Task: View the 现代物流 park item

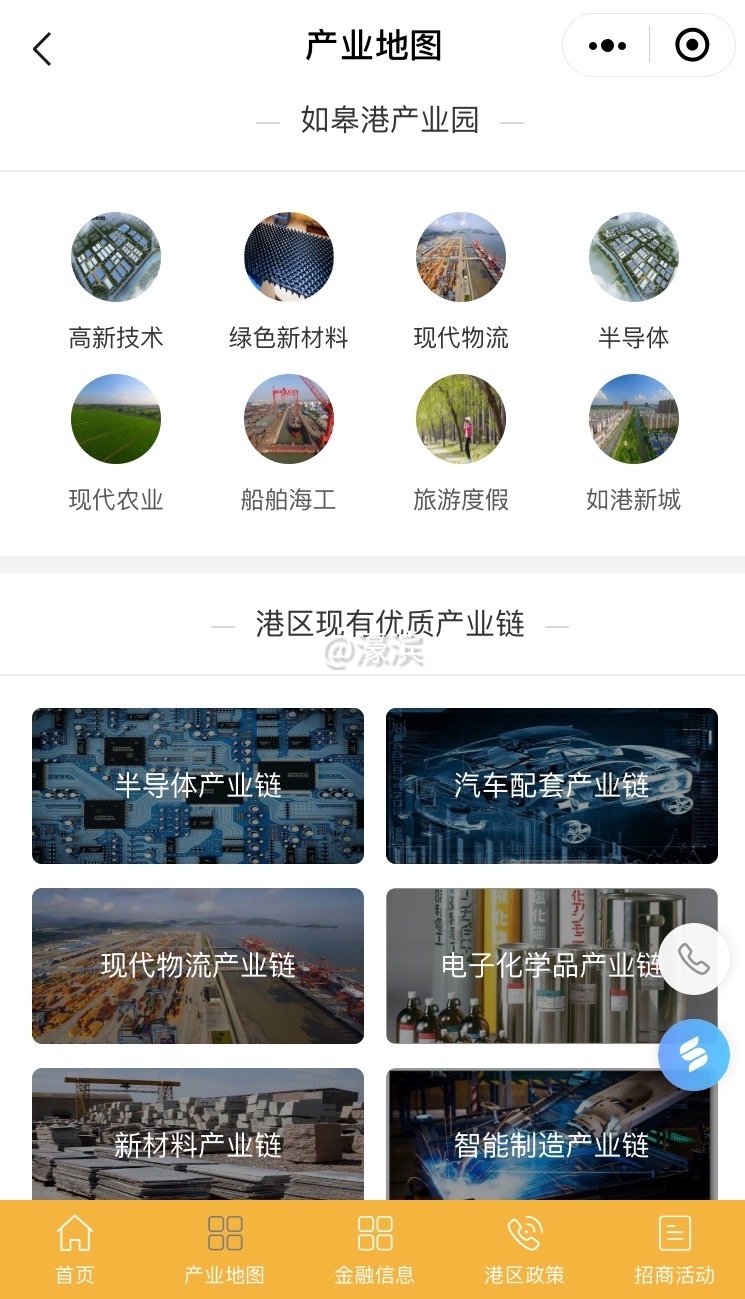Action: [x=461, y=258]
